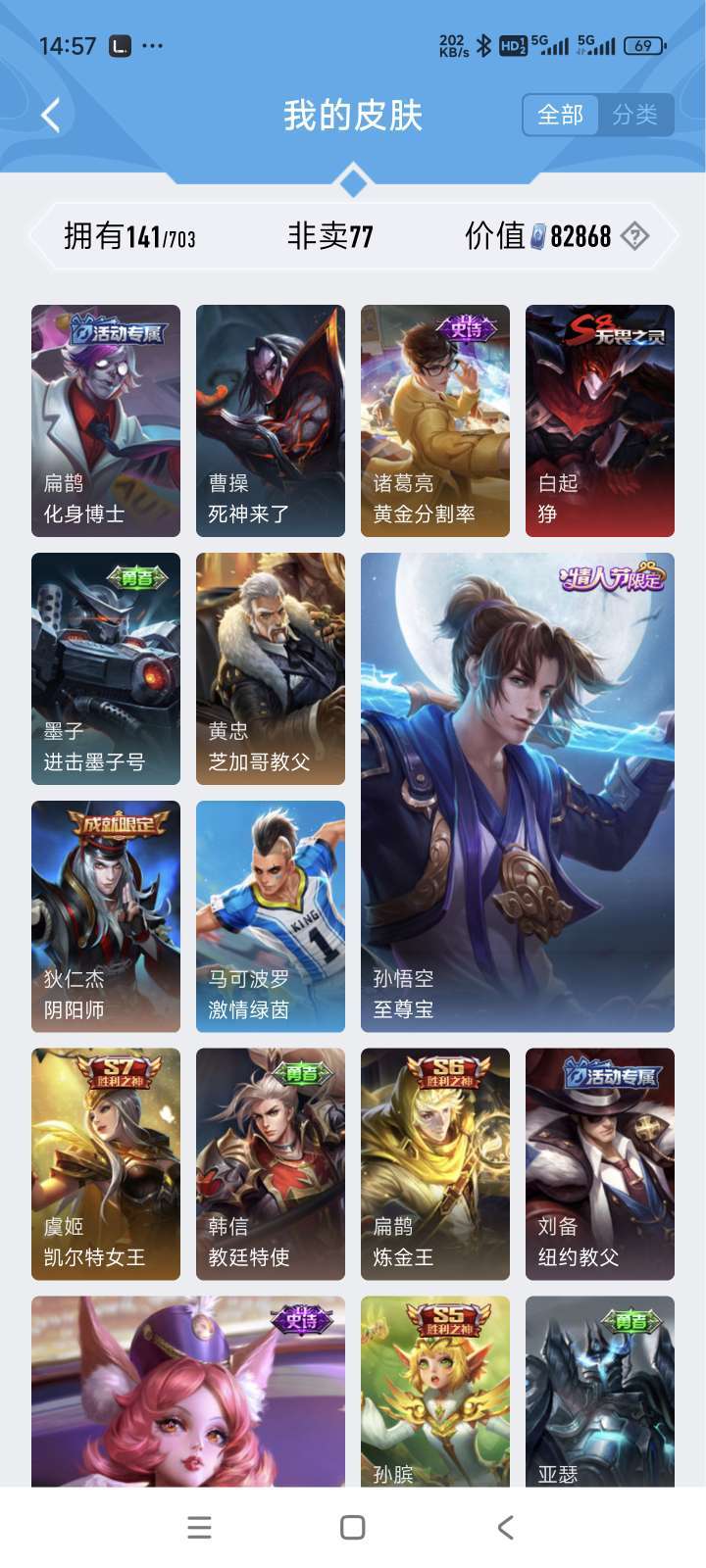Open the 扁鹊 化身博士 skin card
This screenshot has height=1568, width=706.
pyautogui.click(x=106, y=420)
